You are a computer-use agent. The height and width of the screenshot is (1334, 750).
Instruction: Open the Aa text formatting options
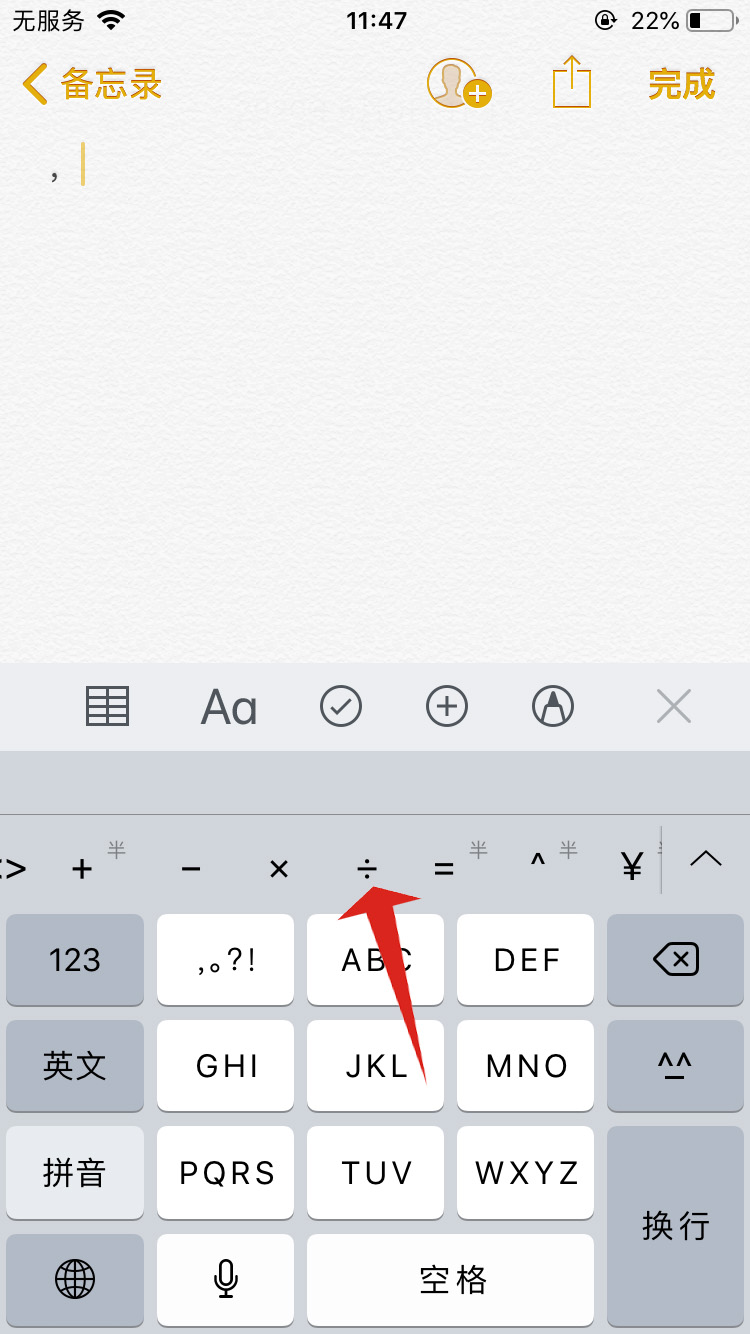229,708
